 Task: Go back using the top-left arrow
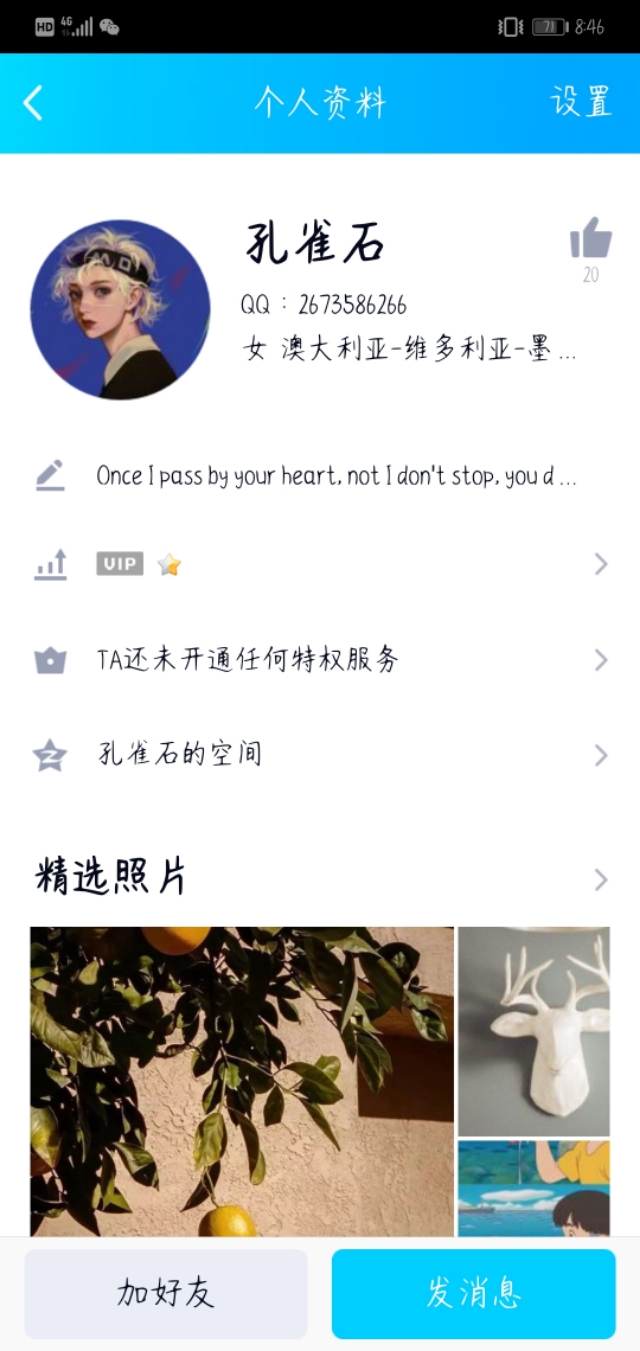pyautogui.click(x=33, y=103)
